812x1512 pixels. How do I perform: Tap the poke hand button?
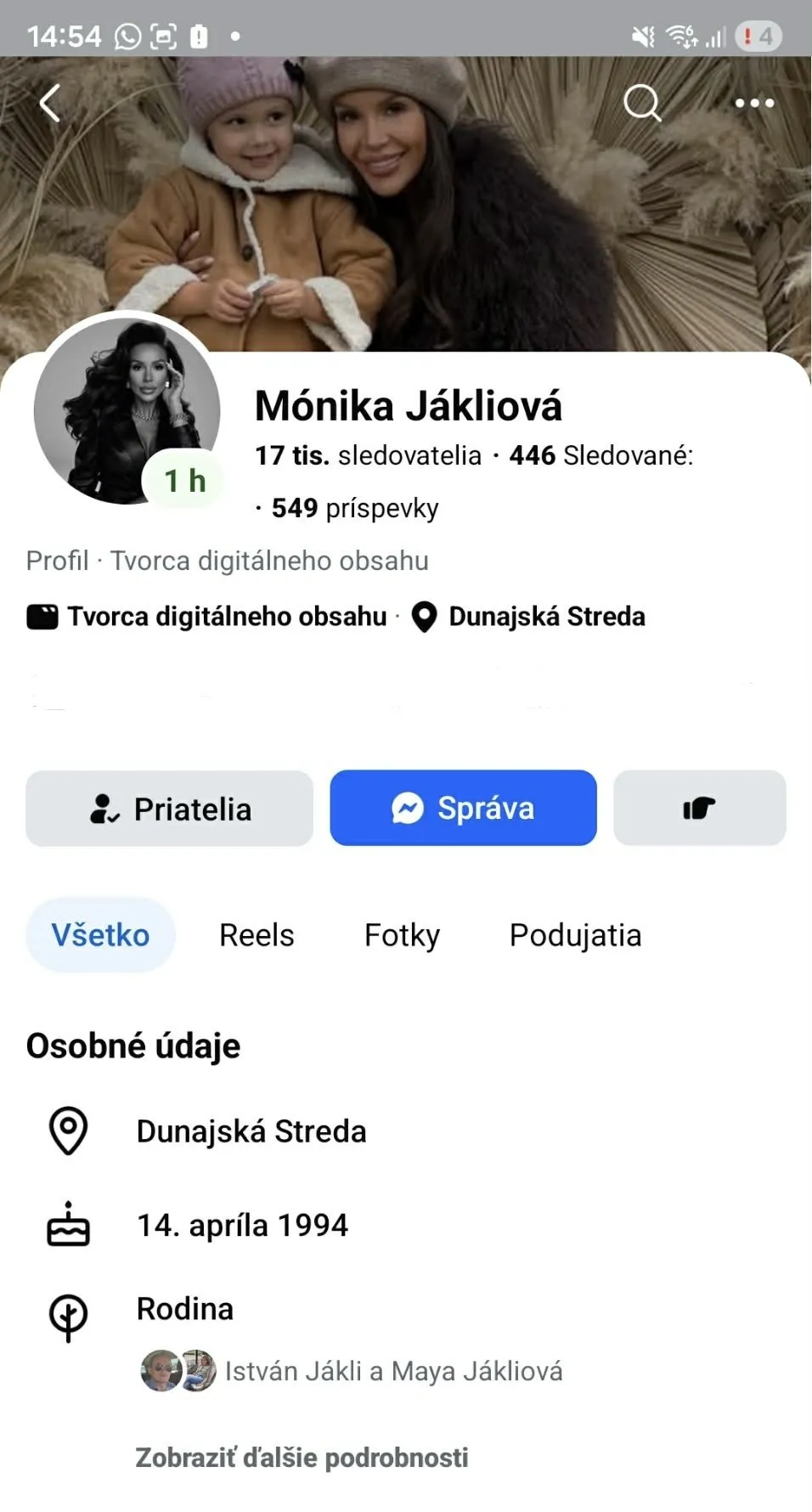(699, 809)
